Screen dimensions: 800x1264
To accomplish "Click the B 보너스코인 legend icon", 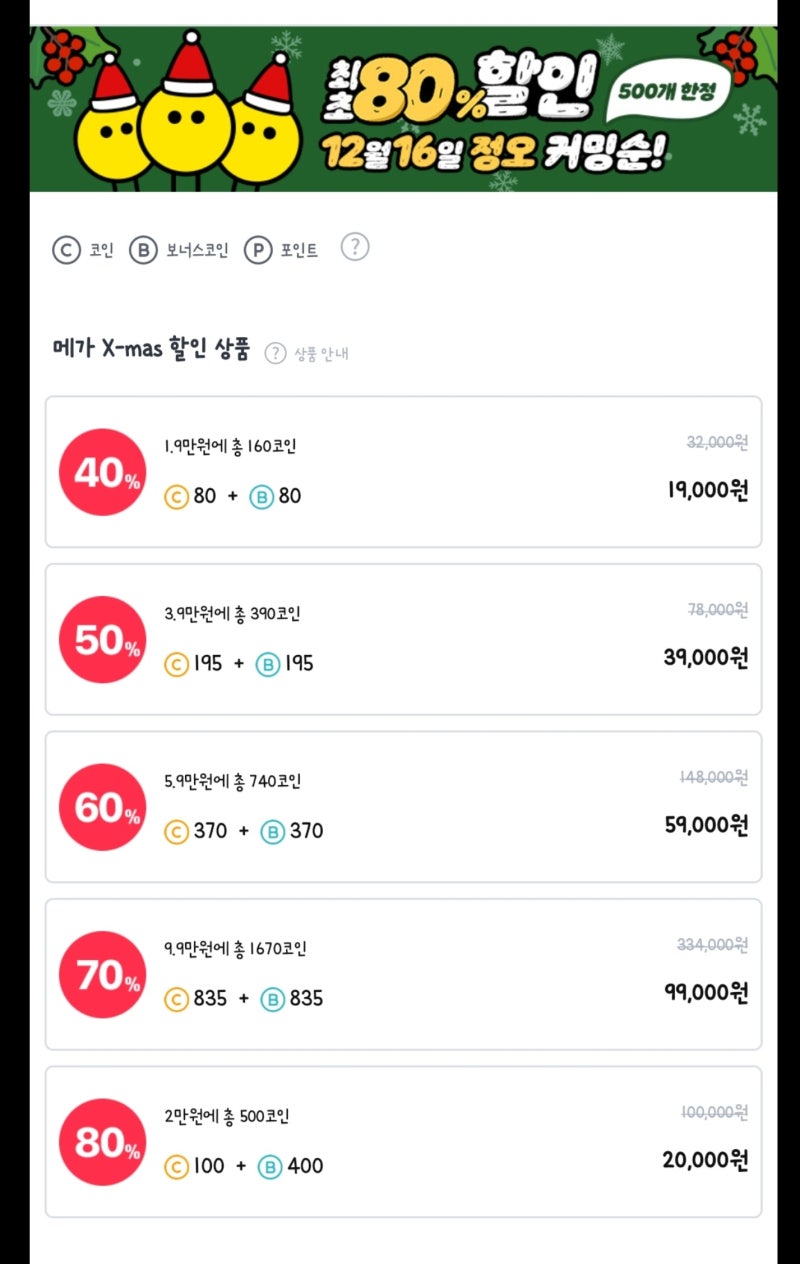I will tap(142, 250).
